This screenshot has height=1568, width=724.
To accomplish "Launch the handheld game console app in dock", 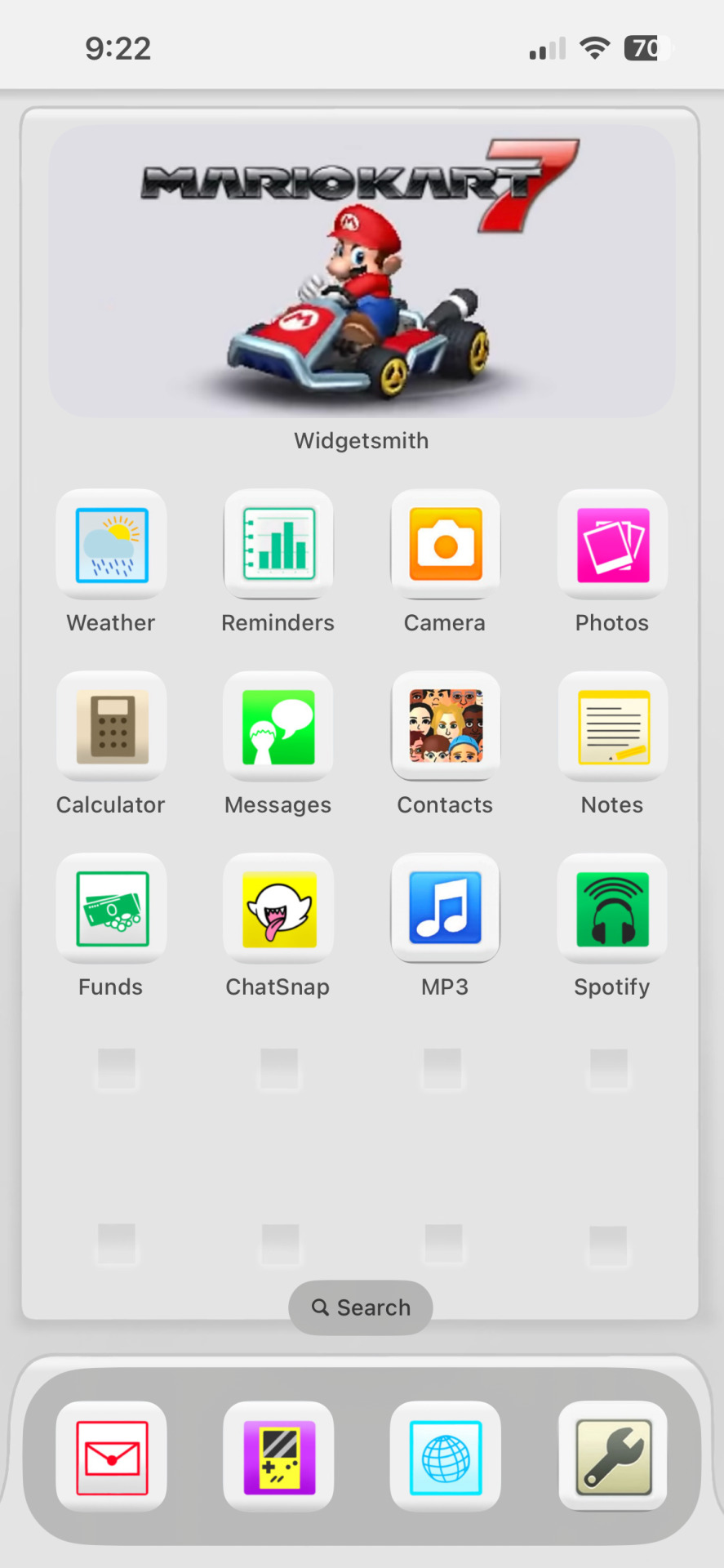I will tap(278, 1457).
